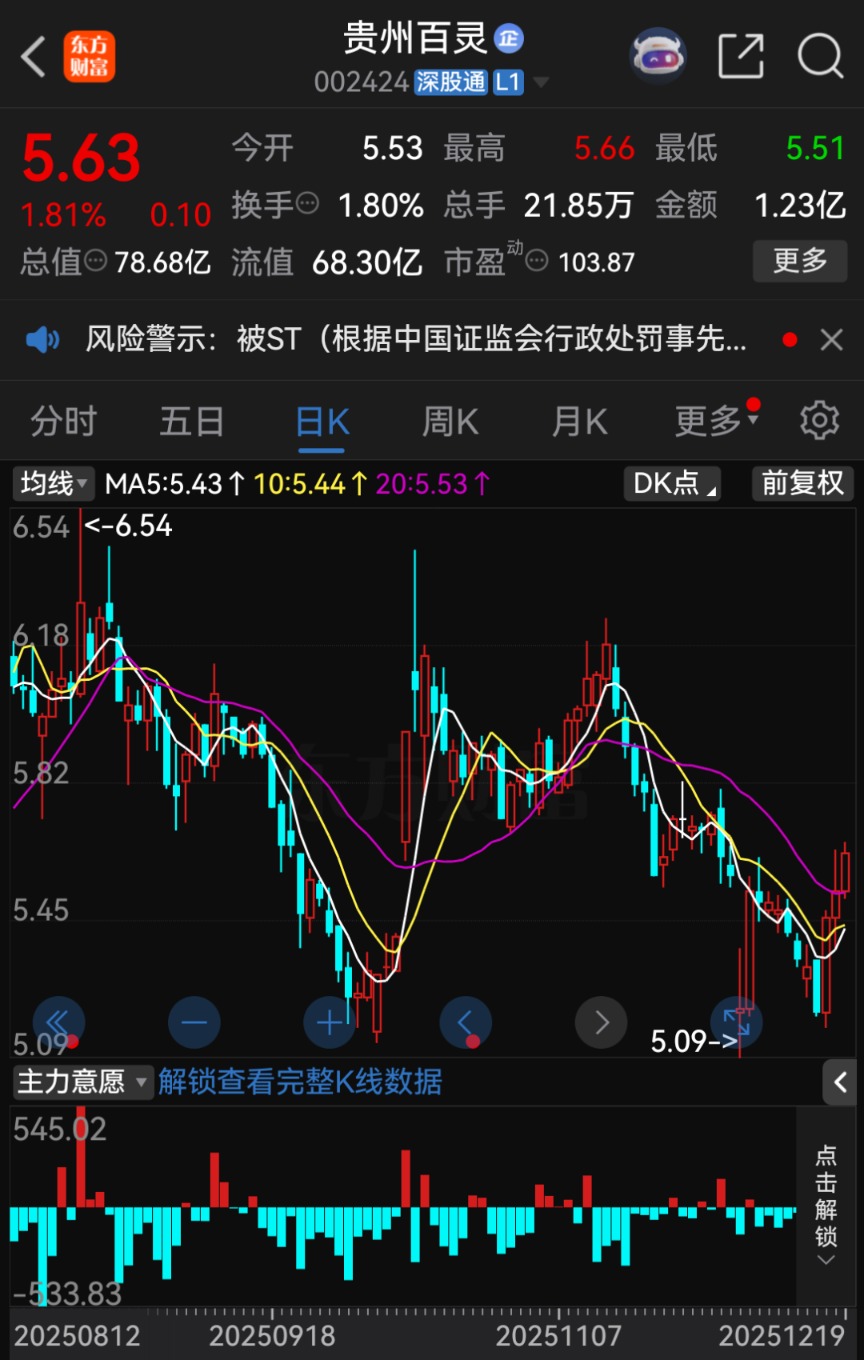
Task: Tap 更多 for more quote details
Action: (x=799, y=262)
